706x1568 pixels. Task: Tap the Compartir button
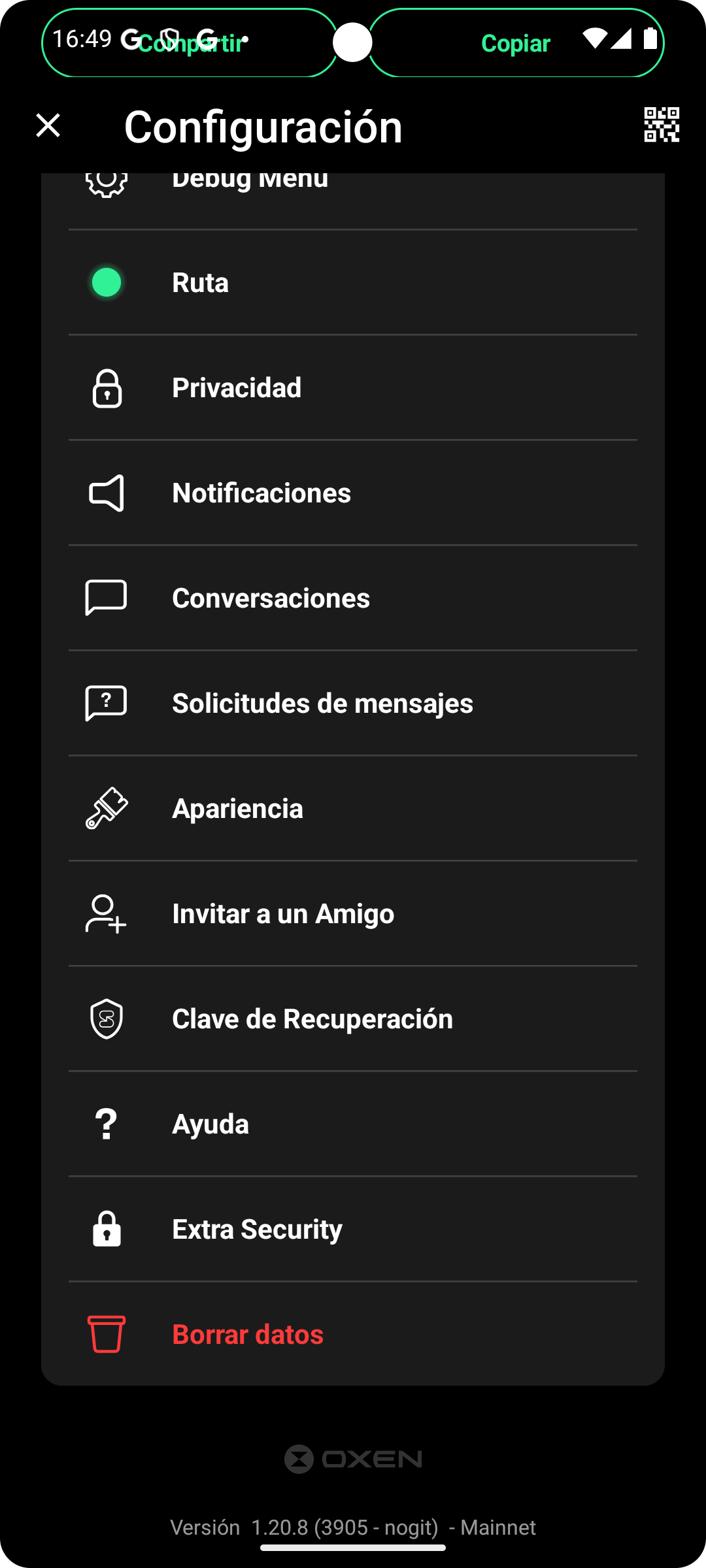pos(190,43)
